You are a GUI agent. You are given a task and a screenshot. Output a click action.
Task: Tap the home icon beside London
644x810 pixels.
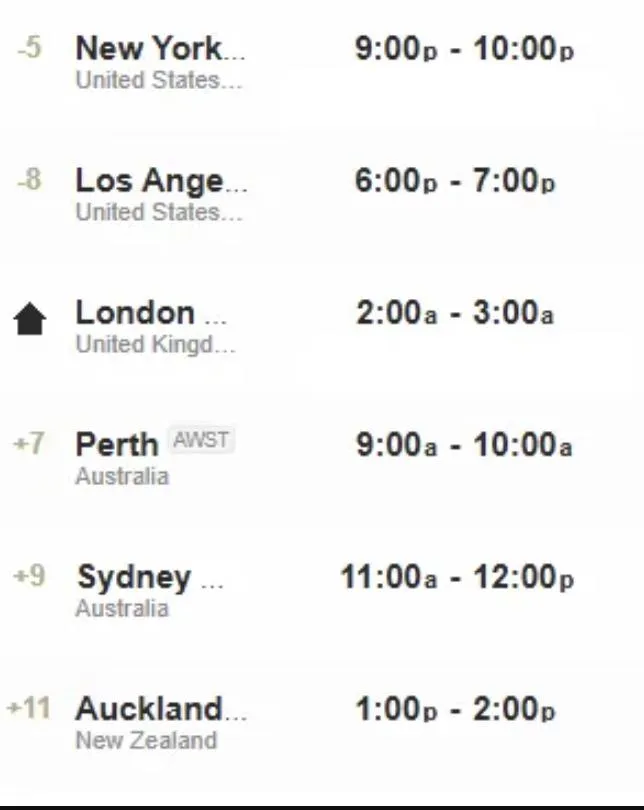pyautogui.click(x=30, y=320)
